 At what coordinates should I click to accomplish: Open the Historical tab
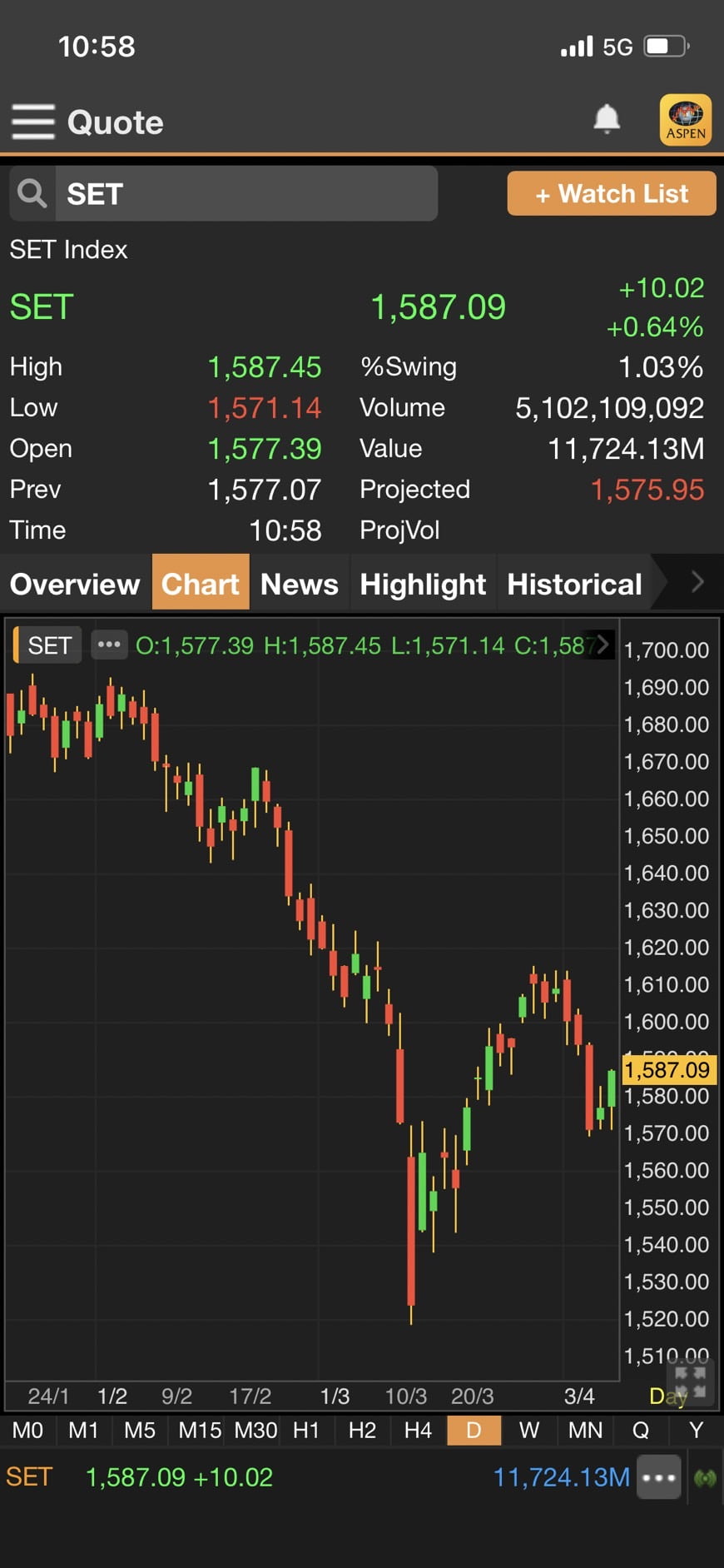click(574, 584)
